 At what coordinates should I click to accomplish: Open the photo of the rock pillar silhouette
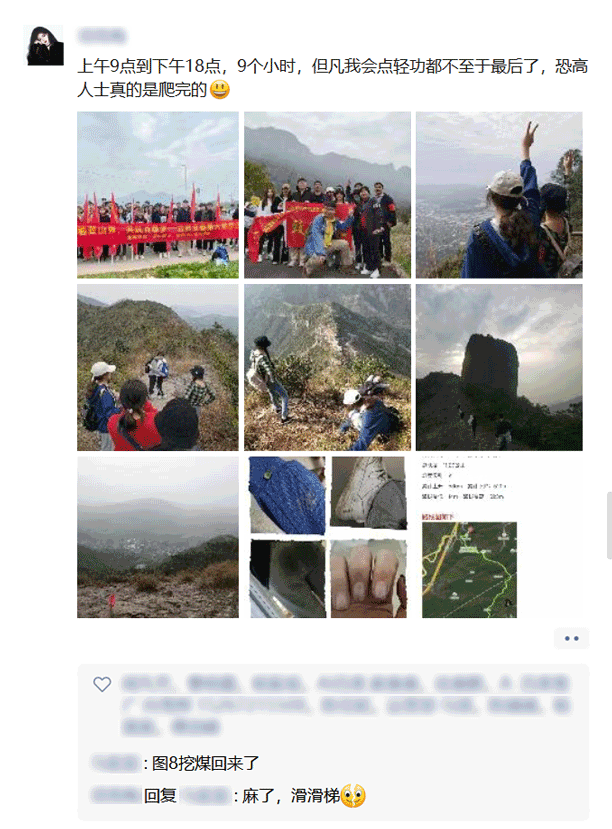(x=498, y=367)
